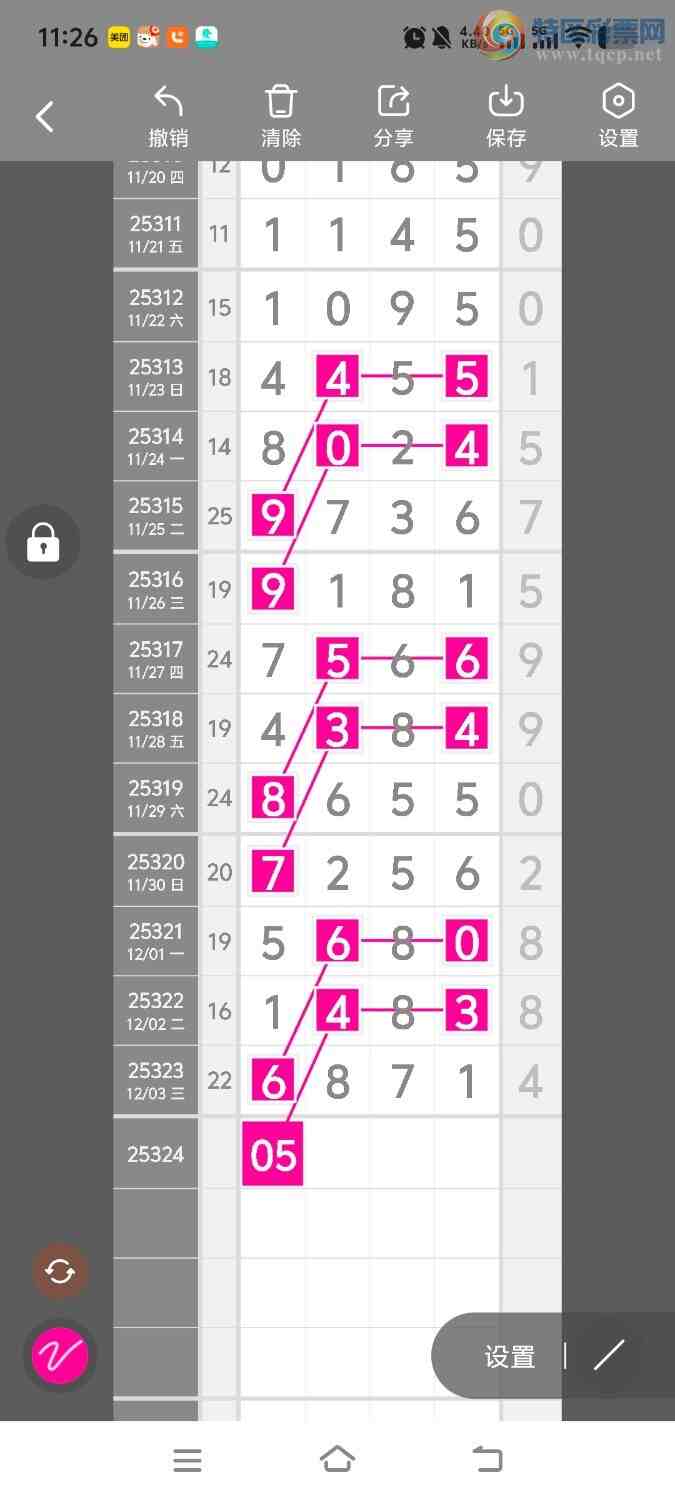The height and width of the screenshot is (1500, 675).
Task: Toggle the lock button
Action: tap(43, 543)
